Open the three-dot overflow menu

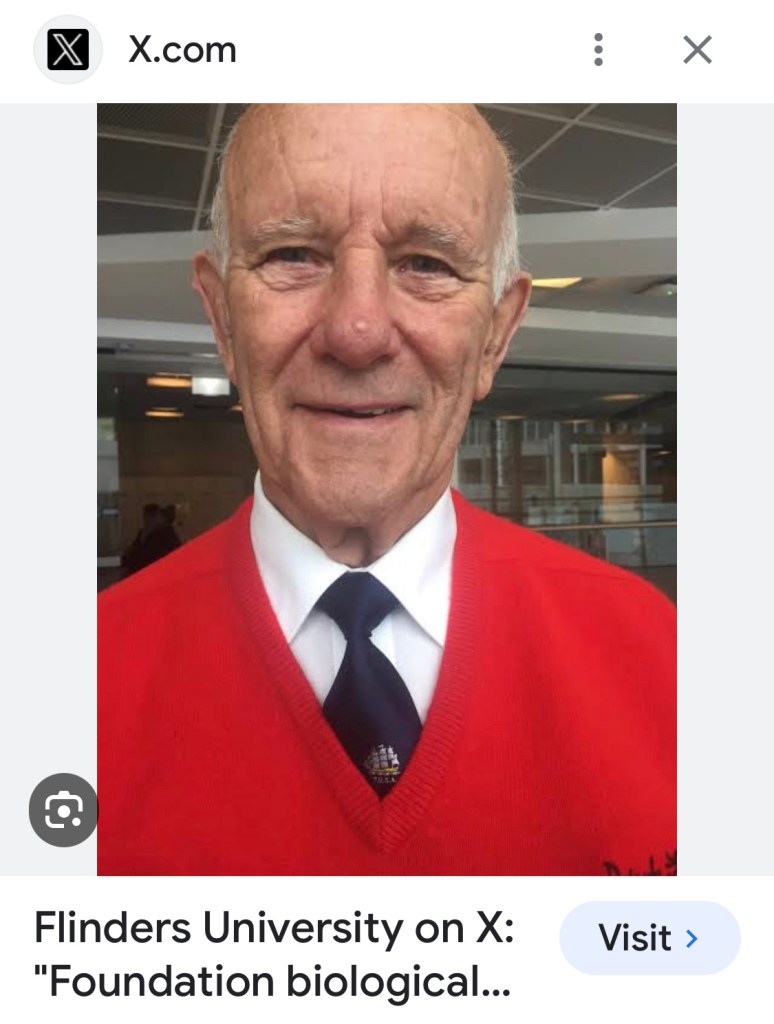[598, 49]
